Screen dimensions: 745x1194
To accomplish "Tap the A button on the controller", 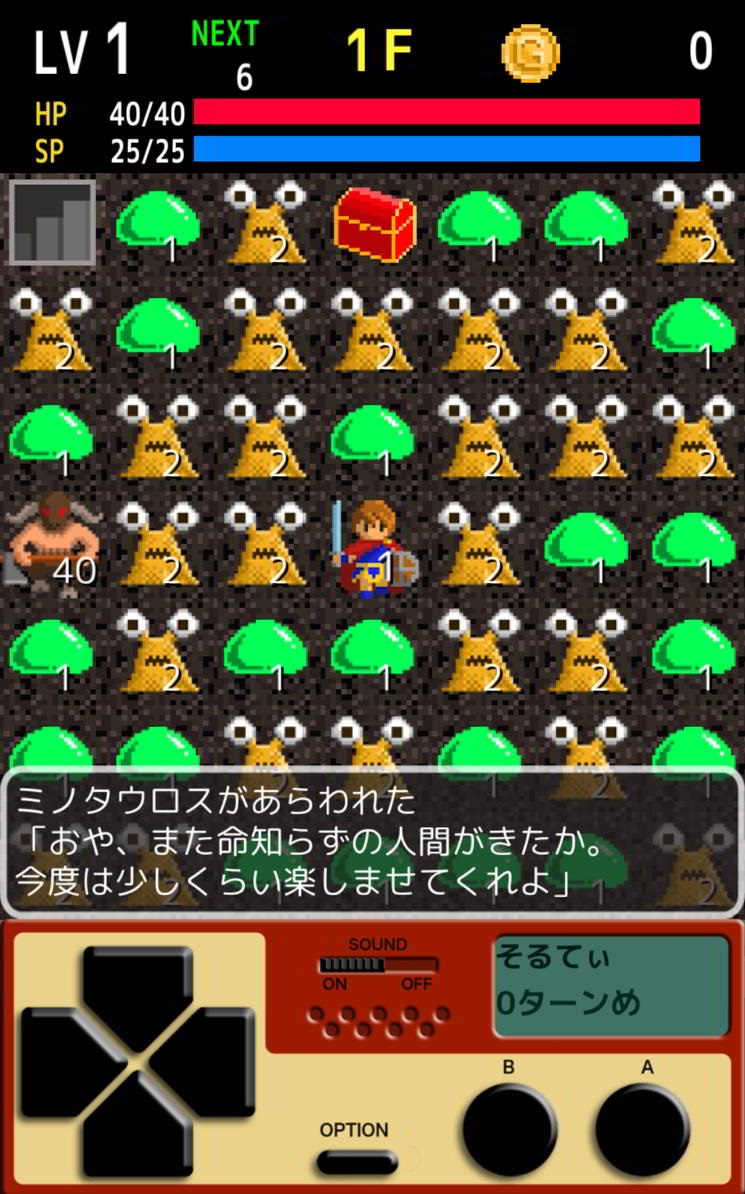I will (x=641, y=1128).
